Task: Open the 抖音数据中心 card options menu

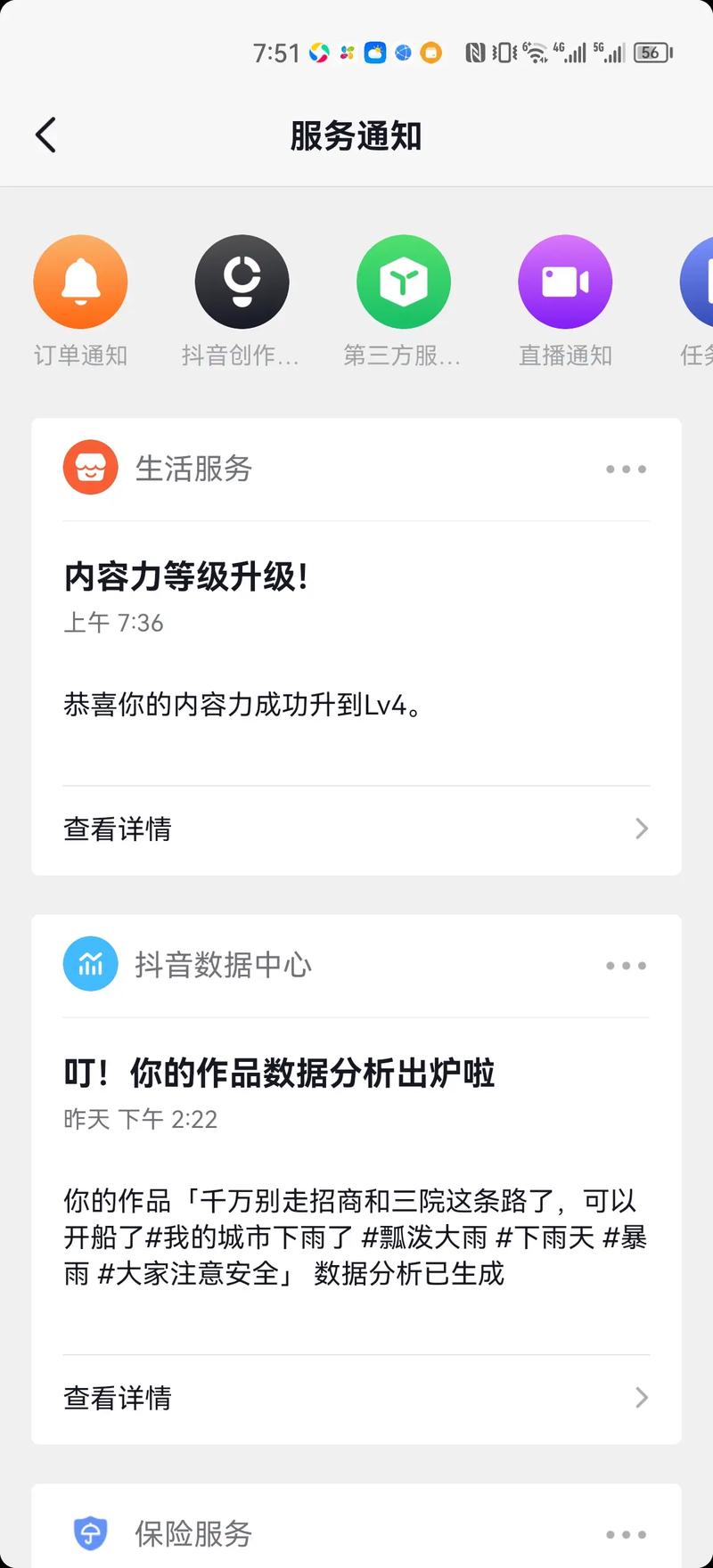Action: tap(626, 965)
